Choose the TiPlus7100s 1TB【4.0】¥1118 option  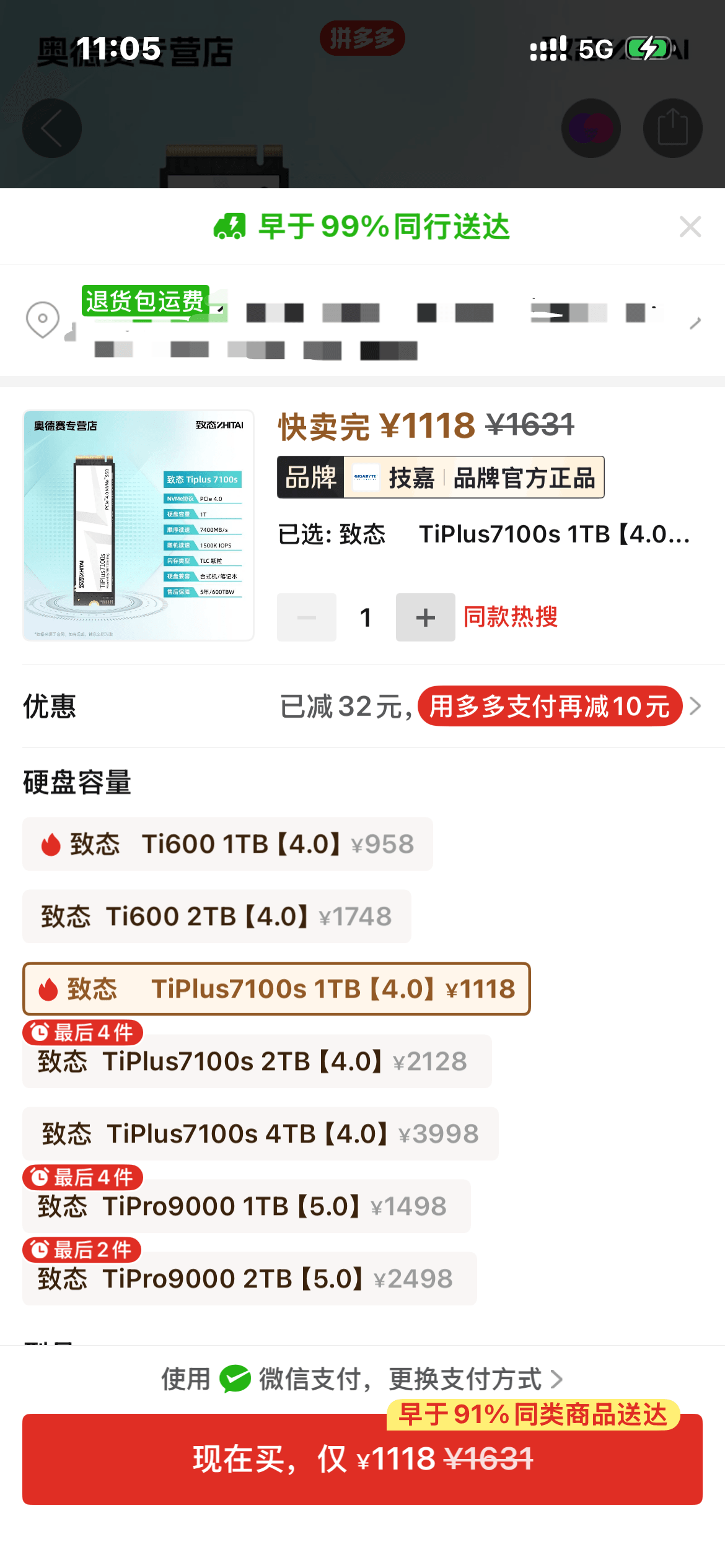pos(276,988)
